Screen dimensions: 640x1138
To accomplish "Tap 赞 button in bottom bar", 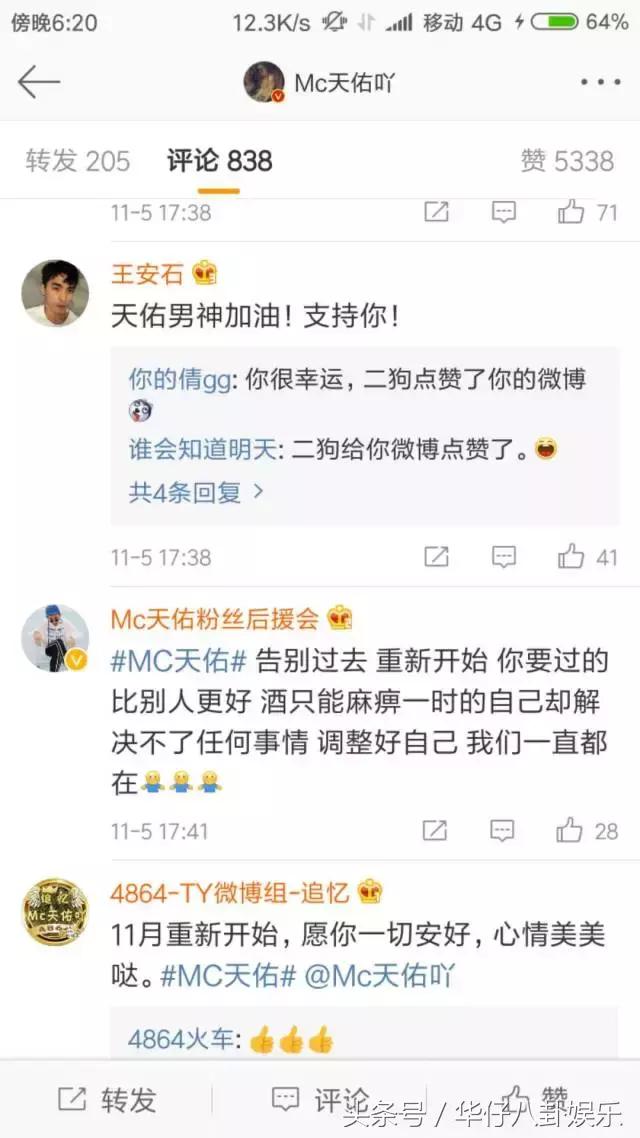I will pos(535,1098).
